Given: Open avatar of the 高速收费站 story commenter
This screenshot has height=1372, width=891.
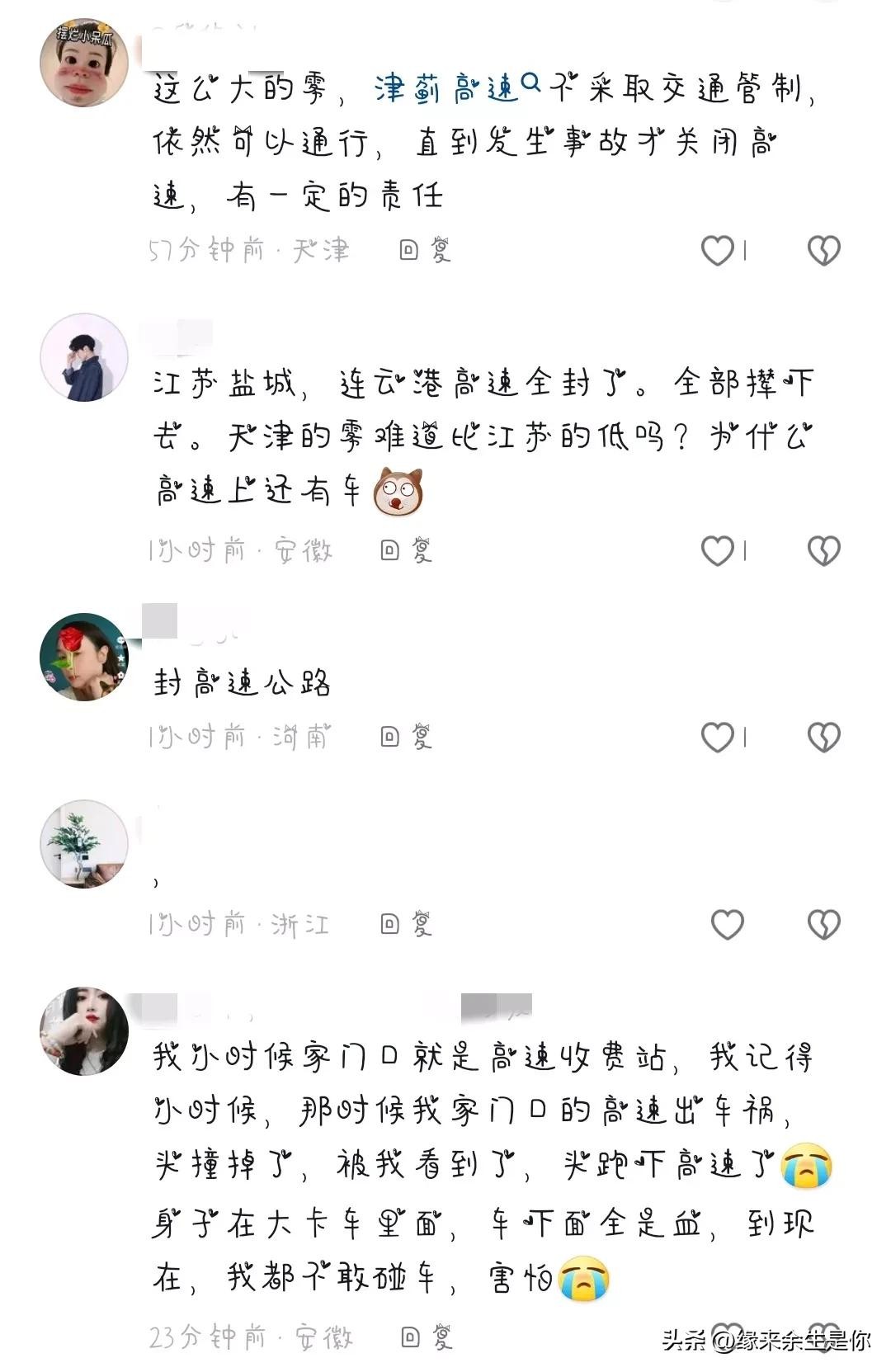Looking at the screenshot, I should click(84, 1031).
